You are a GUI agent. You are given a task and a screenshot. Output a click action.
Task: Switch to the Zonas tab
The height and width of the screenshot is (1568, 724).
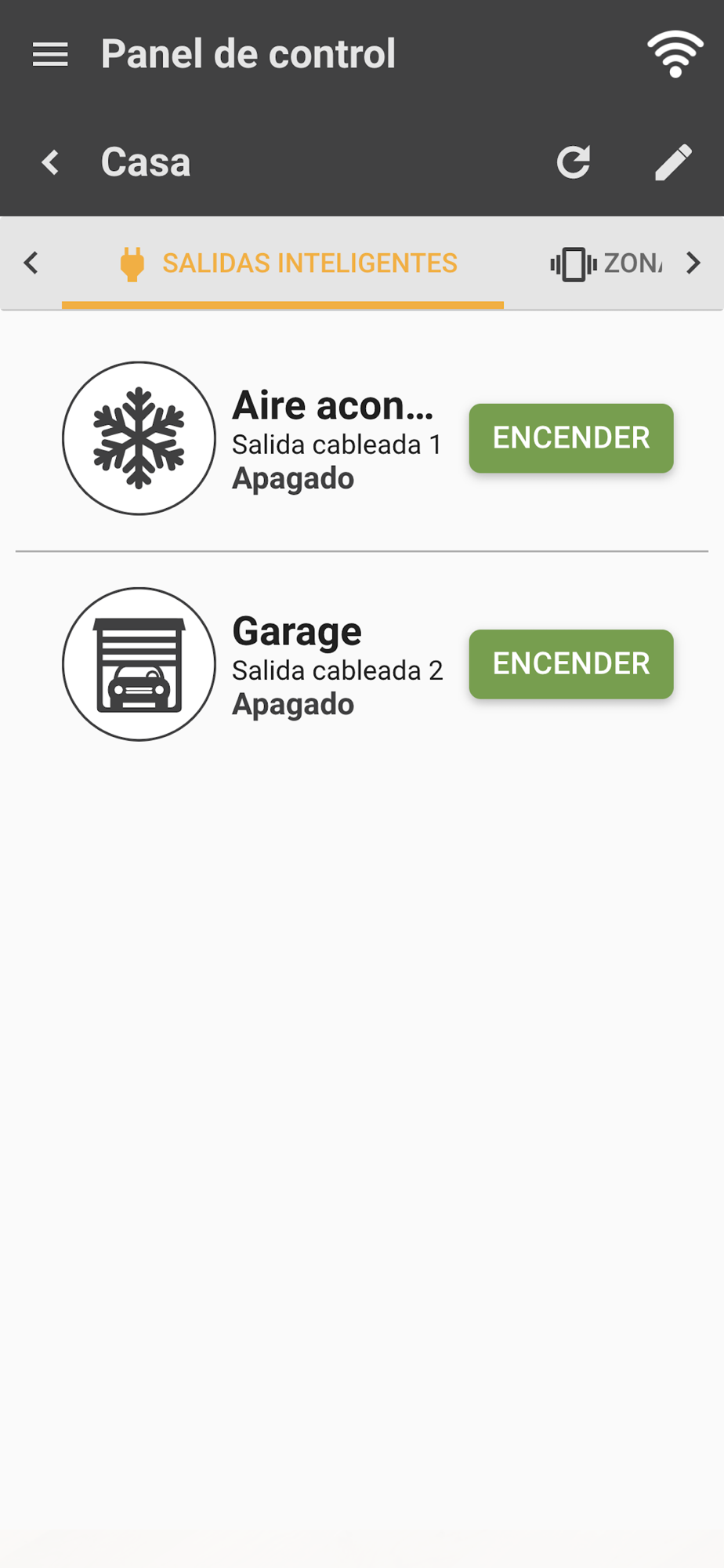click(606, 263)
